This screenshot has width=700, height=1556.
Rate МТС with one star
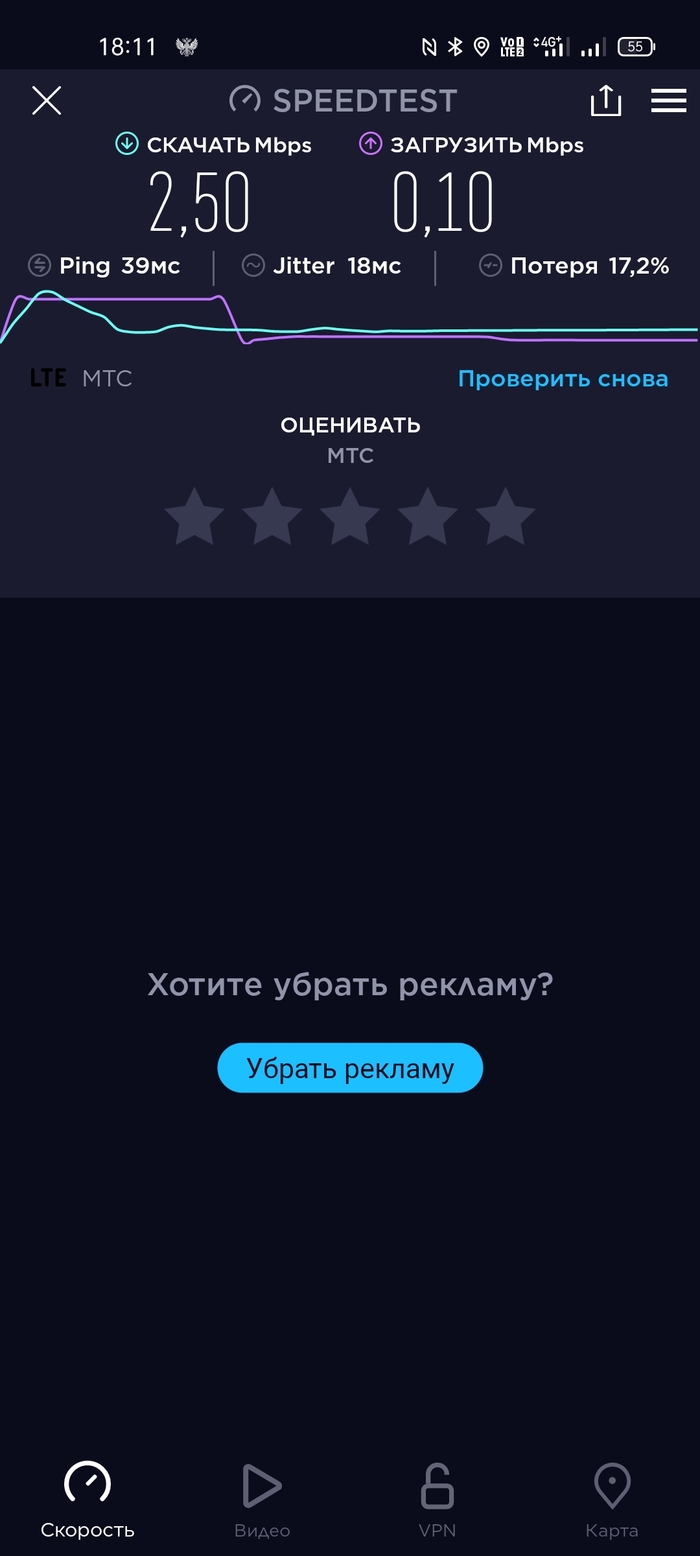point(194,517)
